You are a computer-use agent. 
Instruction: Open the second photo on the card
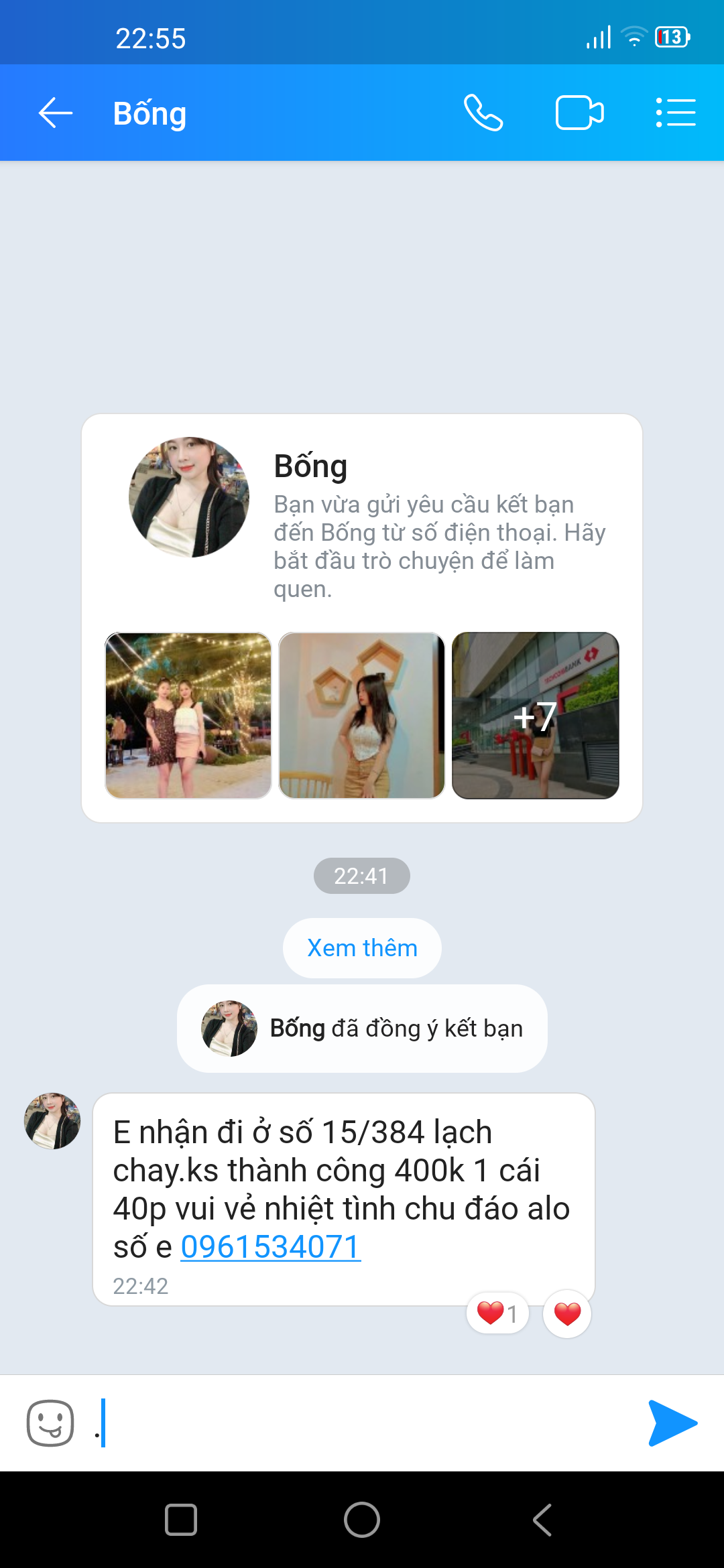[x=362, y=716]
